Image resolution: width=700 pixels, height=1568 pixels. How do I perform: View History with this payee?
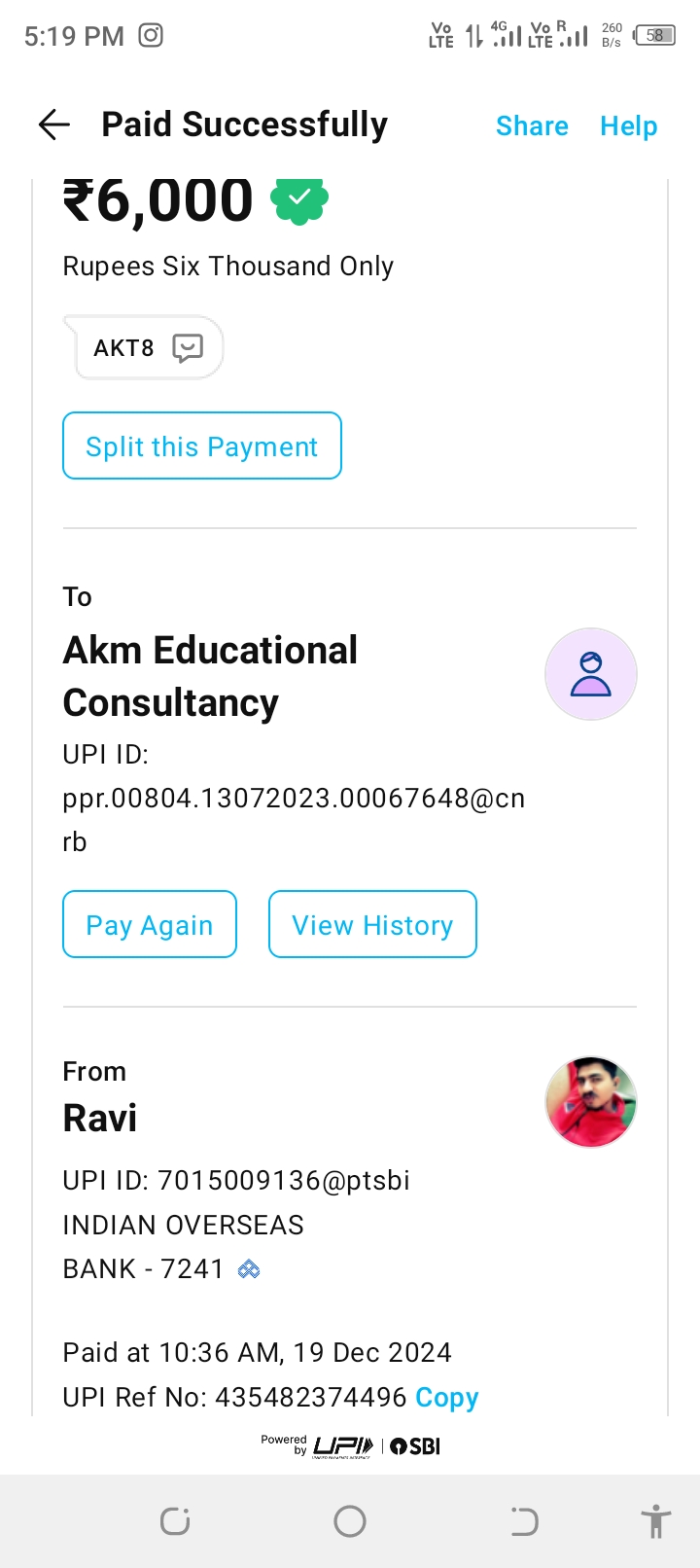(x=372, y=925)
